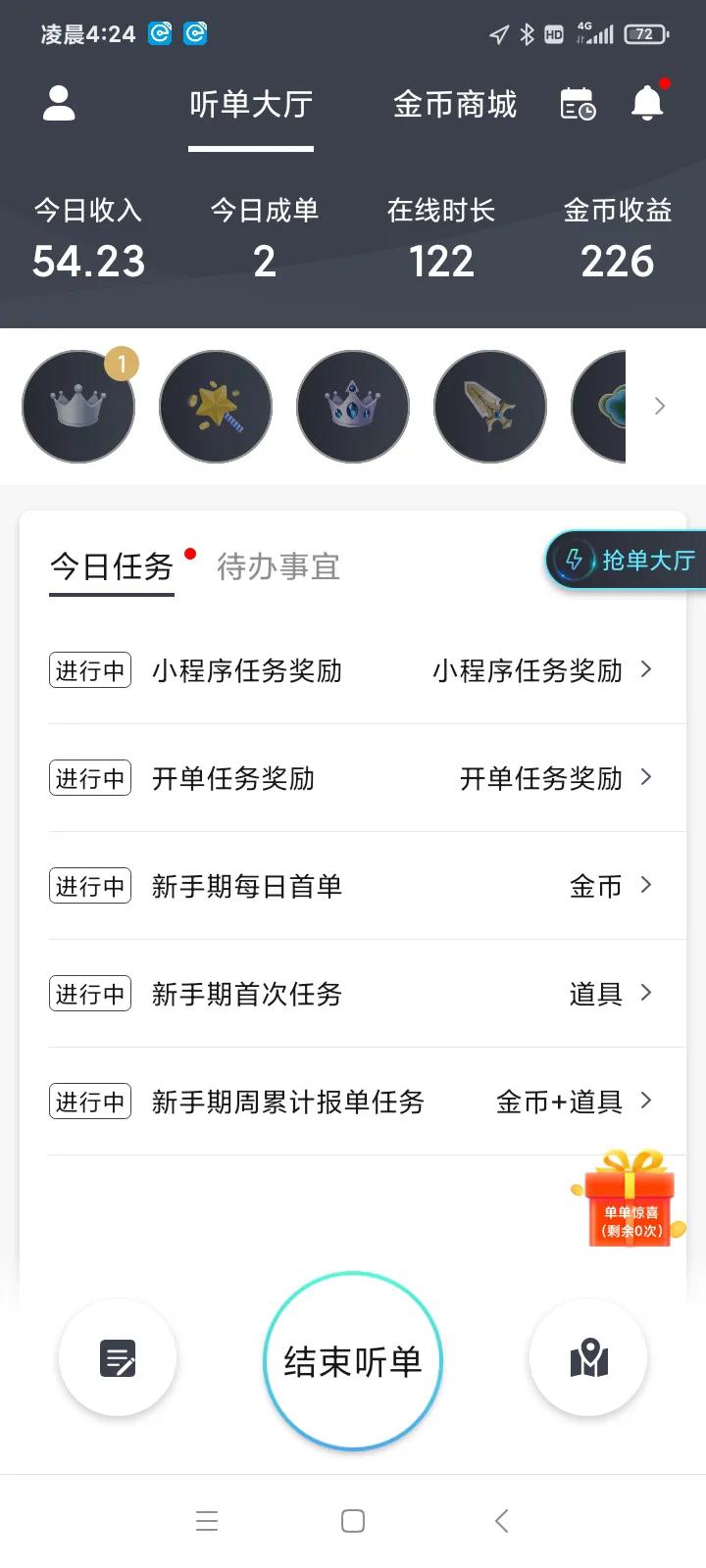
Task: Tap the lightning icon on 抢单大厅
Action: (x=574, y=560)
